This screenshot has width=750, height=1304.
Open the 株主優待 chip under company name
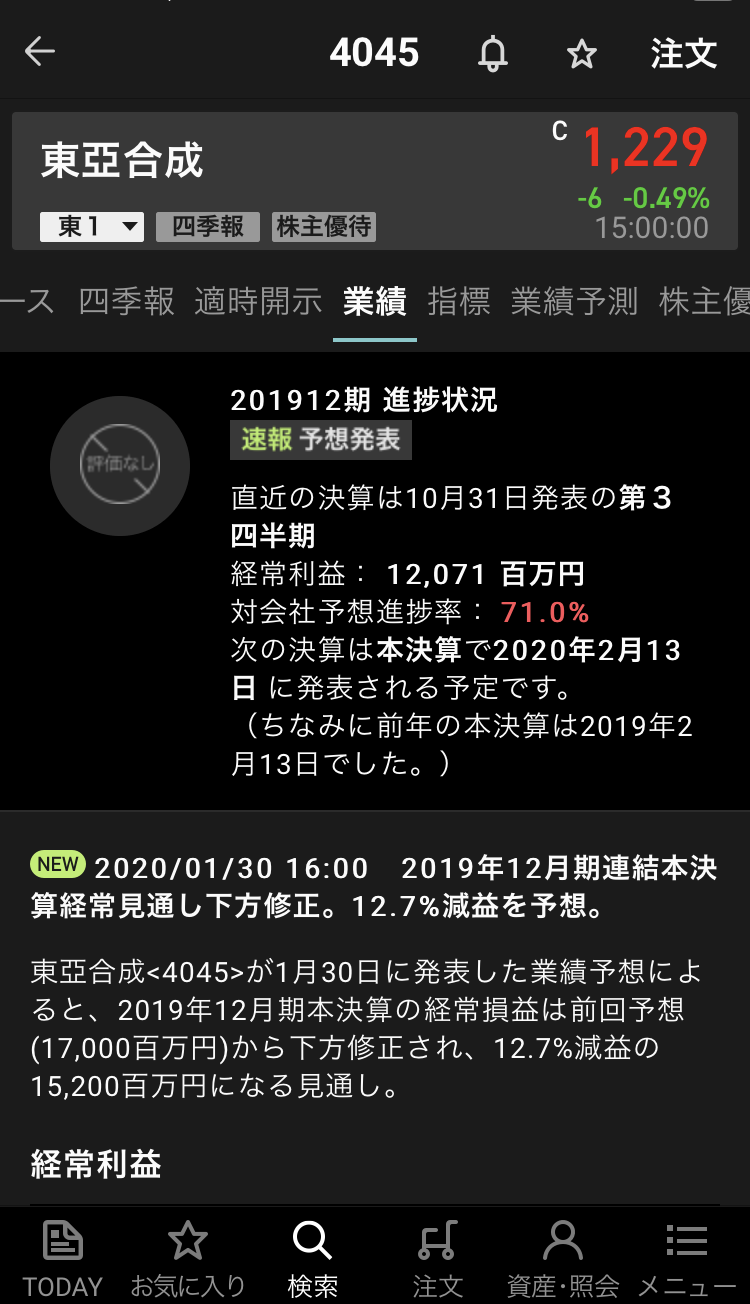[x=324, y=227]
